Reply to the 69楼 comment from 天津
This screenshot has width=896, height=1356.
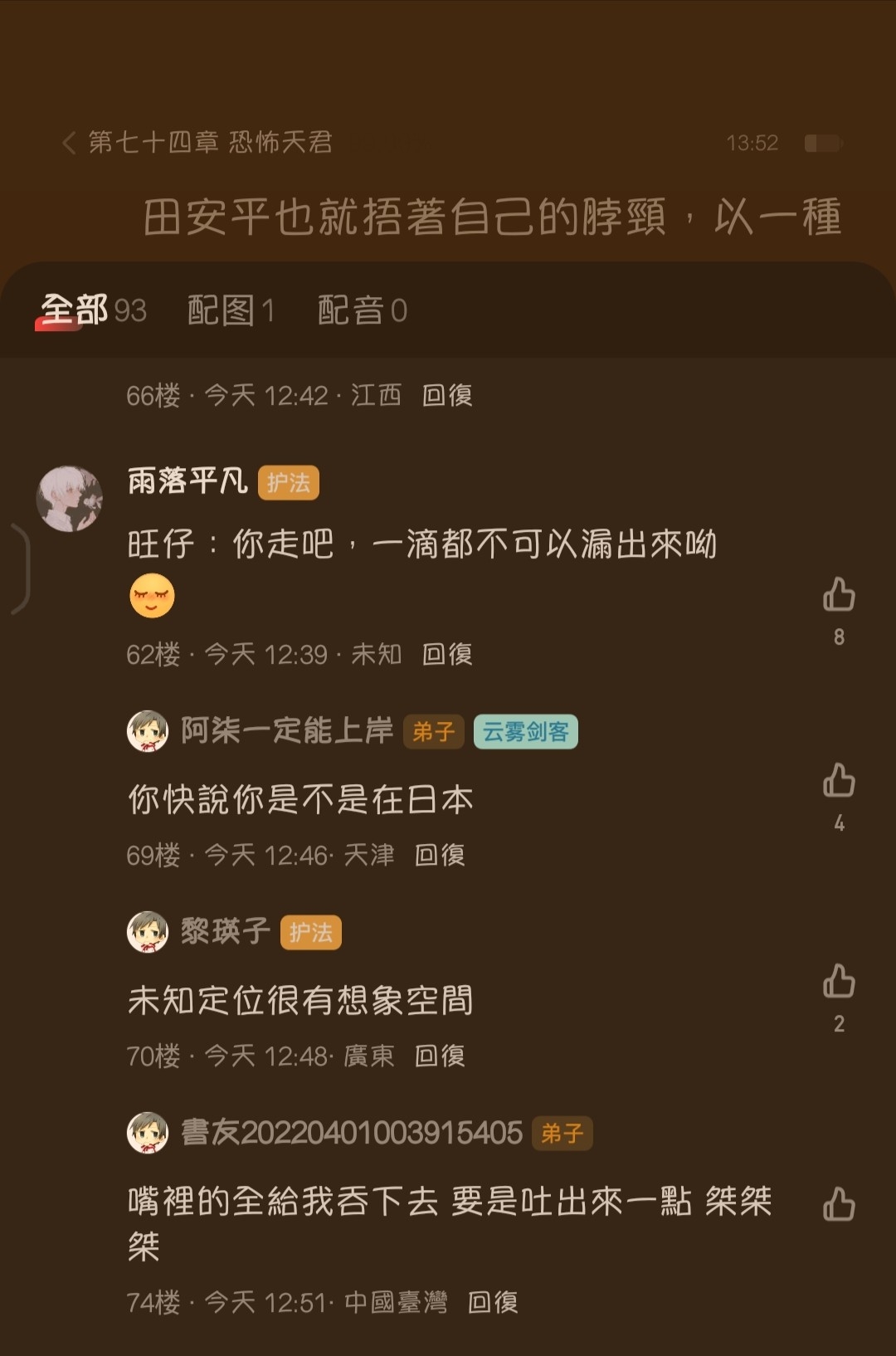pyautogui.click(x=440, y=856)
